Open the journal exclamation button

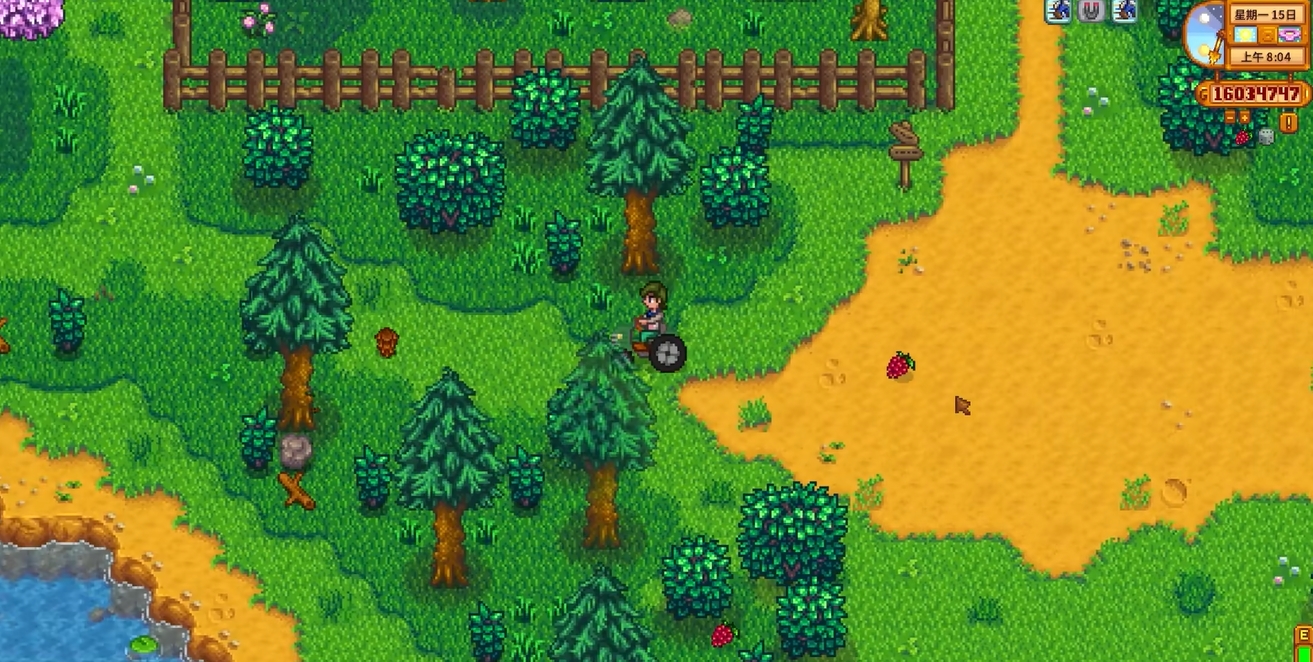click(x=1288, y=123)
